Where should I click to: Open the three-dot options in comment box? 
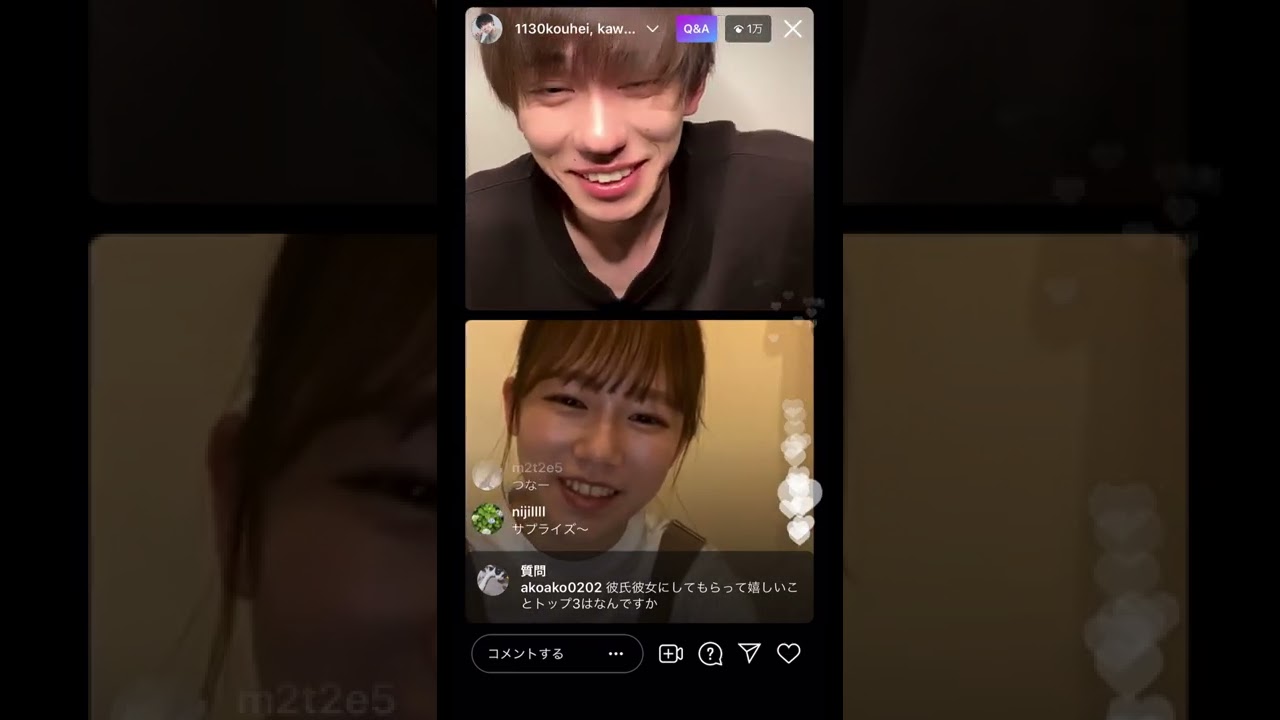(x=616, y=654)
